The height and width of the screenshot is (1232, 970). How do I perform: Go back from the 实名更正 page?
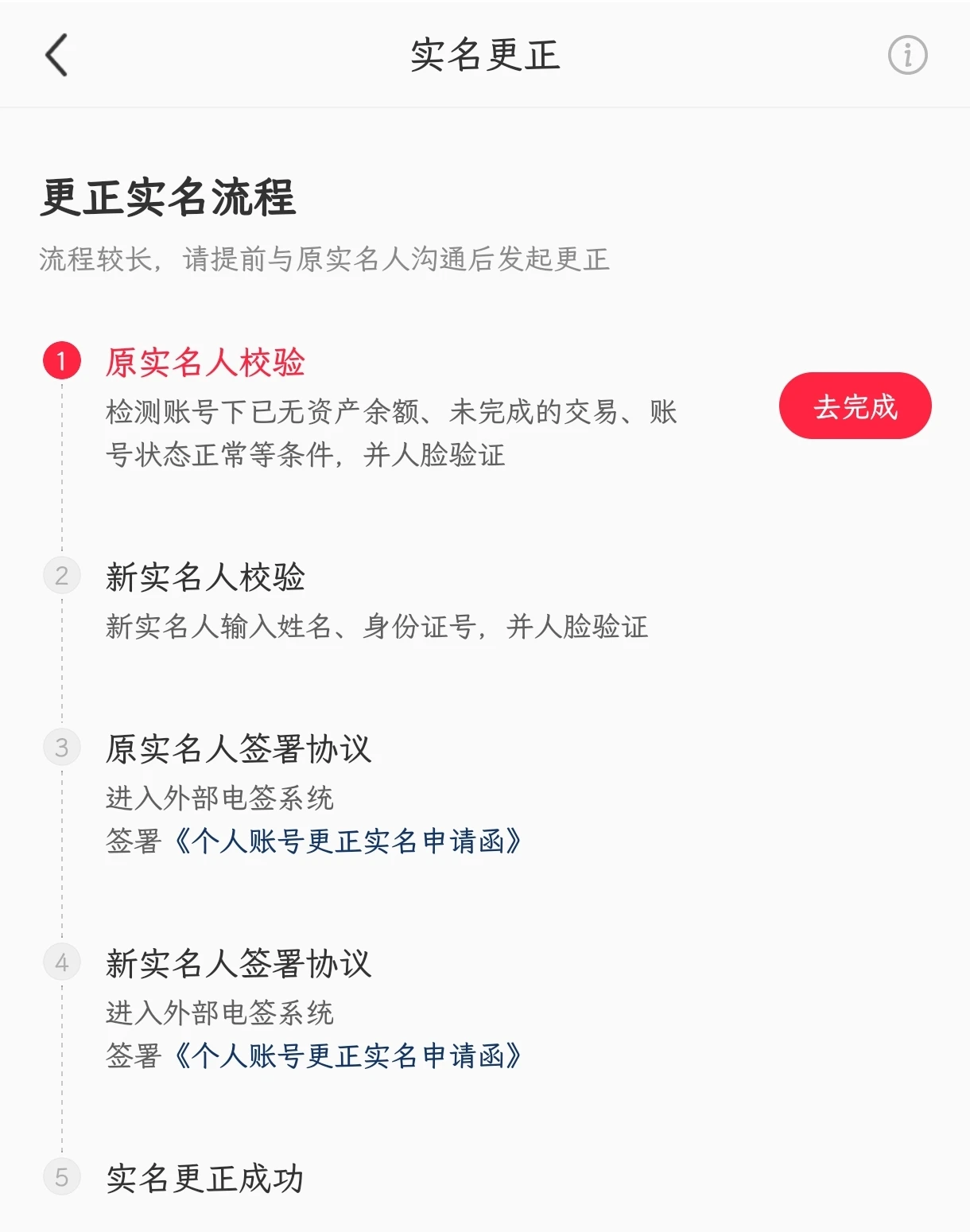pyautogui.click(x=56, y=56)
